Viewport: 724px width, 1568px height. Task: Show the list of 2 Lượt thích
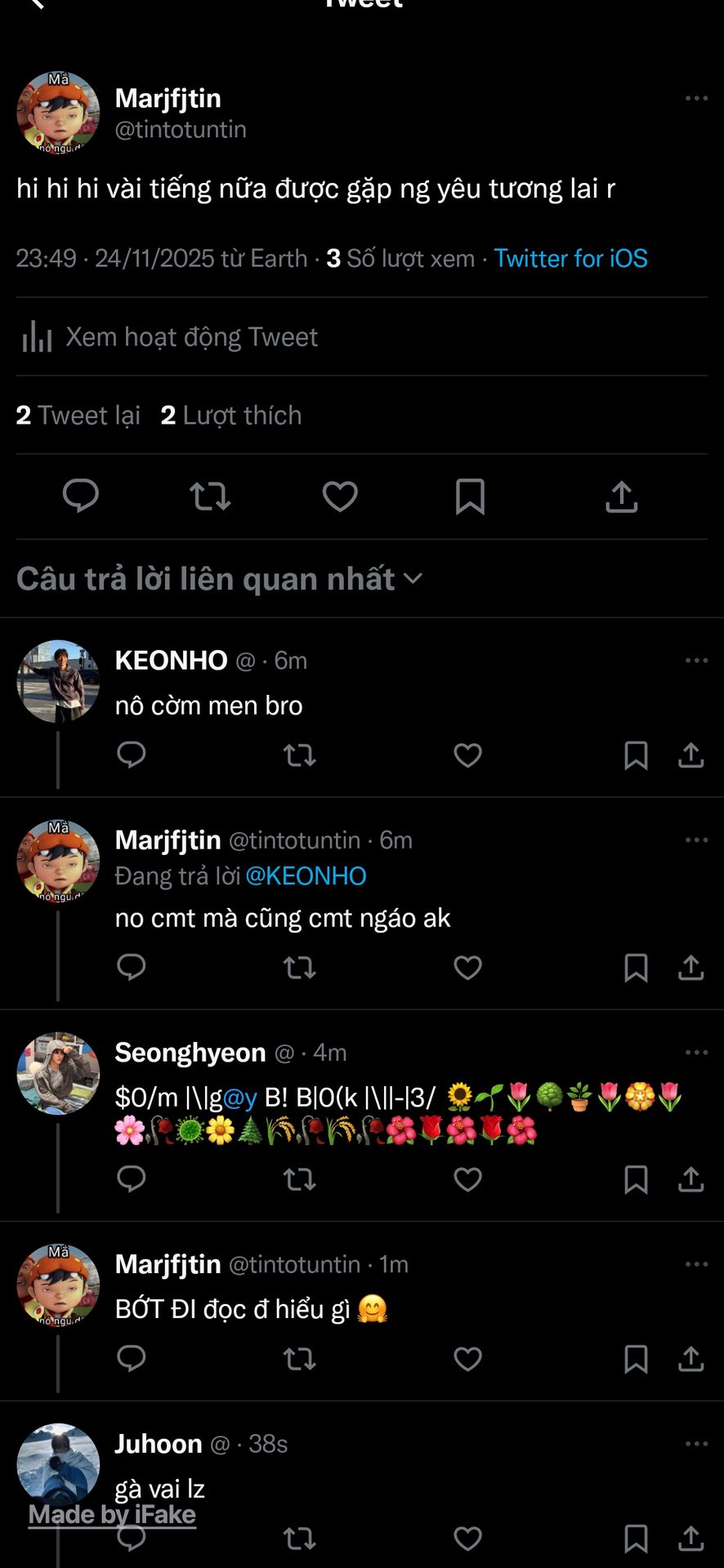(x=231, y=416)
